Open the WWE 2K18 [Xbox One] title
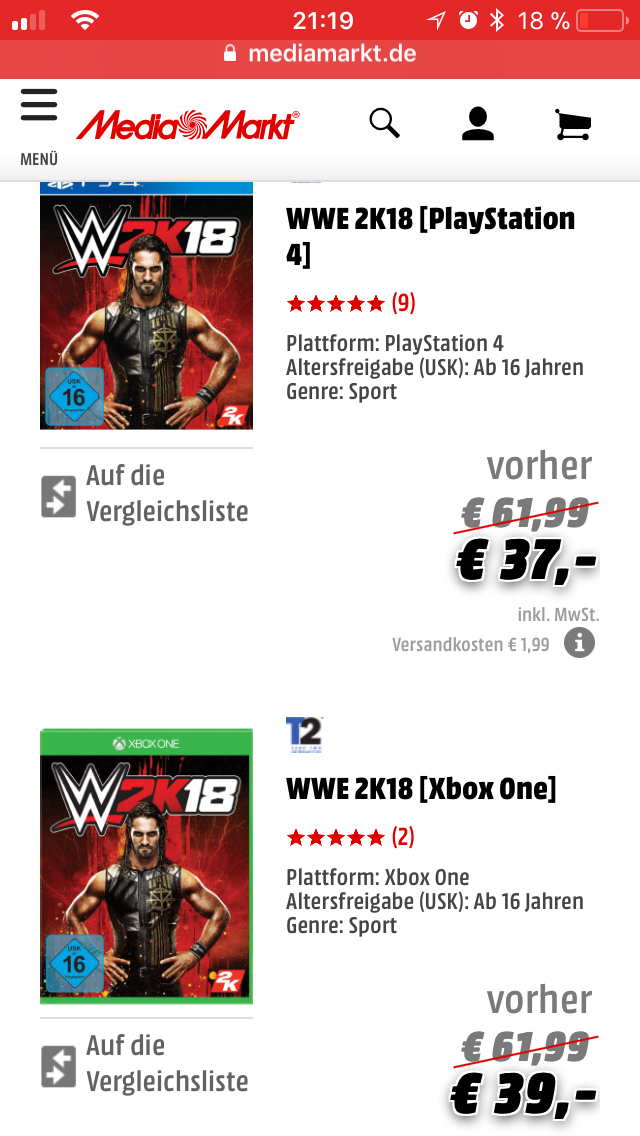The image size is (640, 1136). (421, 789)
